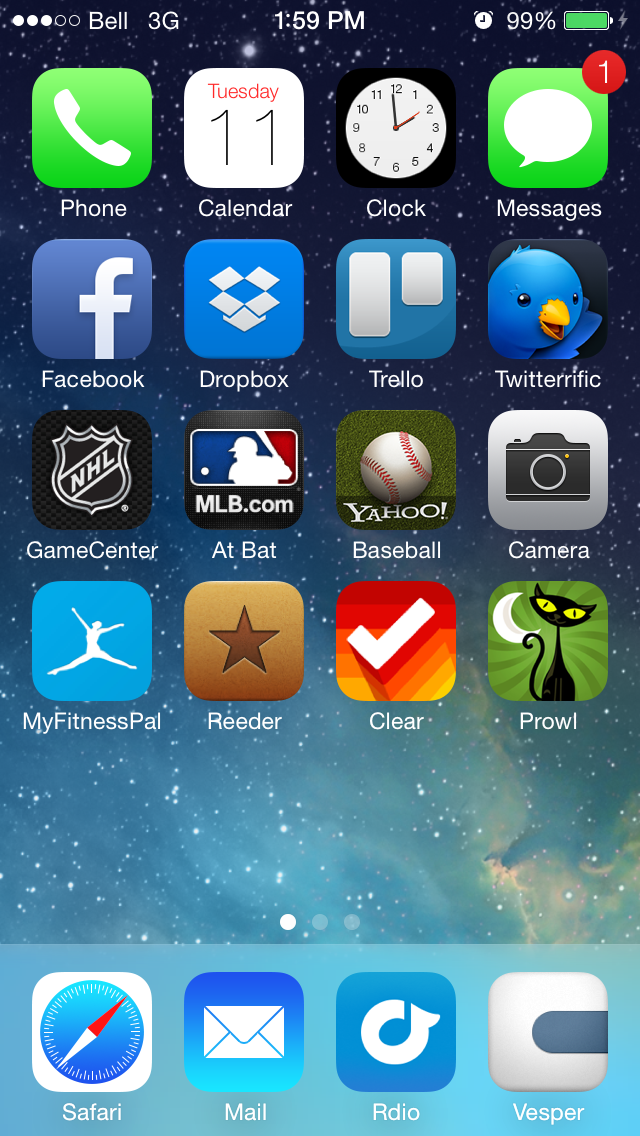Open Messages with one unread badge
The width and height of the screenshot is (640, 1136).
coord(548,128)
